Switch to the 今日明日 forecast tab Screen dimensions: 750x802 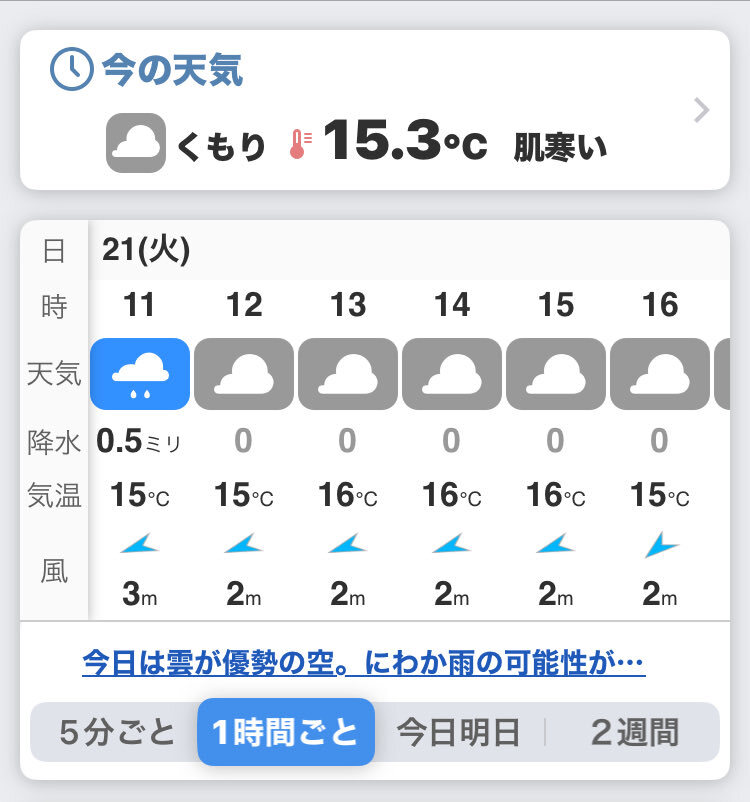[x=458, y=733]
